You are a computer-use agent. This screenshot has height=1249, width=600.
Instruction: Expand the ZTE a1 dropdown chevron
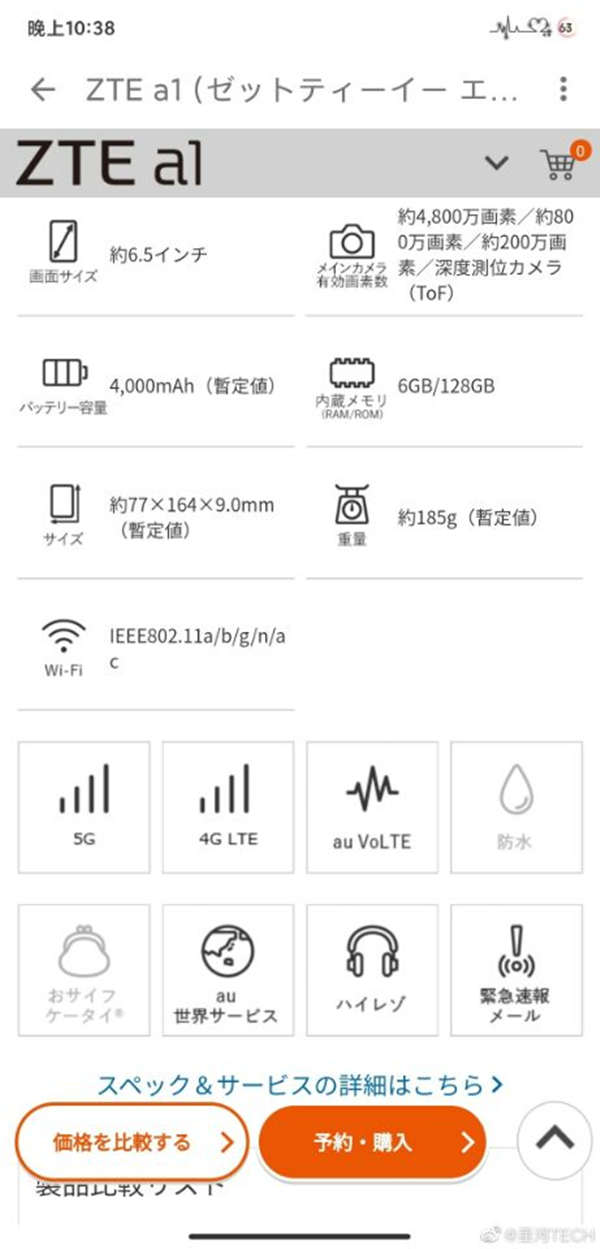pyautogui.click(x=496, y=163)
